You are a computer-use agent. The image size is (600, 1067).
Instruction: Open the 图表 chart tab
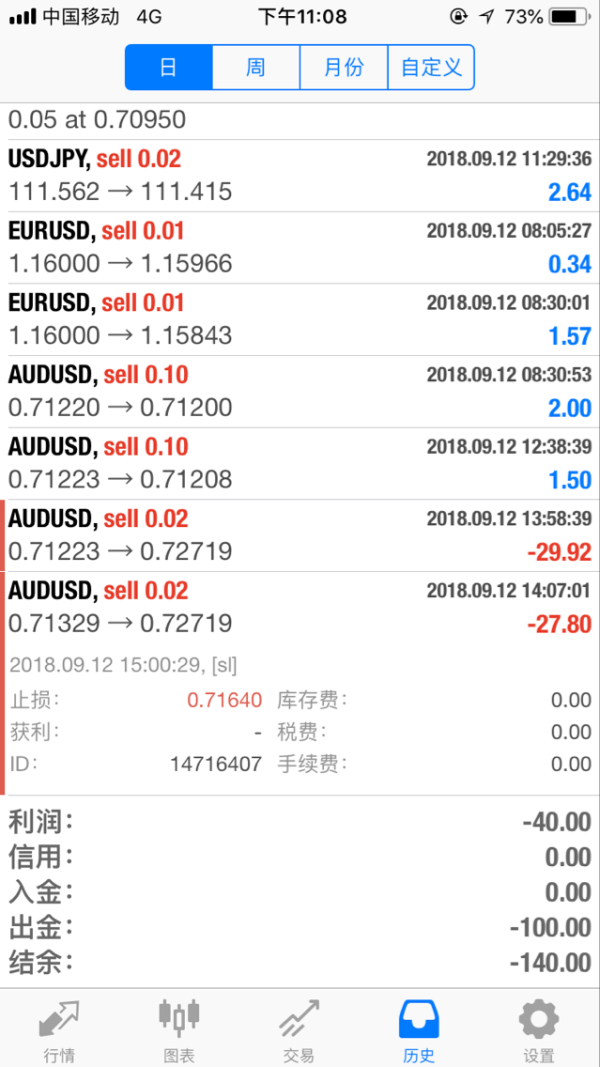(x=179, y=1028)
